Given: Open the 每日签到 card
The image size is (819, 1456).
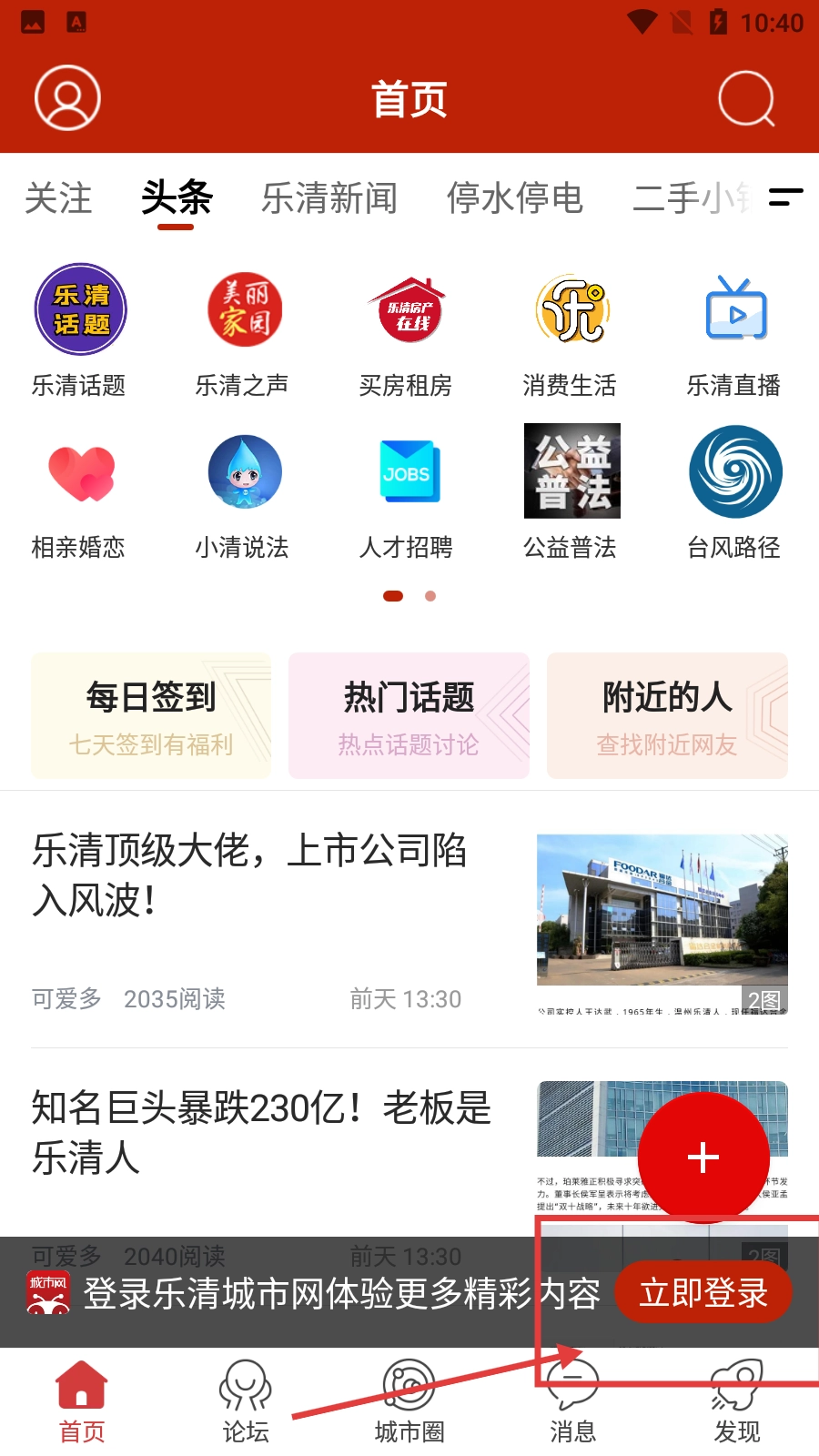Looking at the screenshot, I should click(x=151, y=716).
